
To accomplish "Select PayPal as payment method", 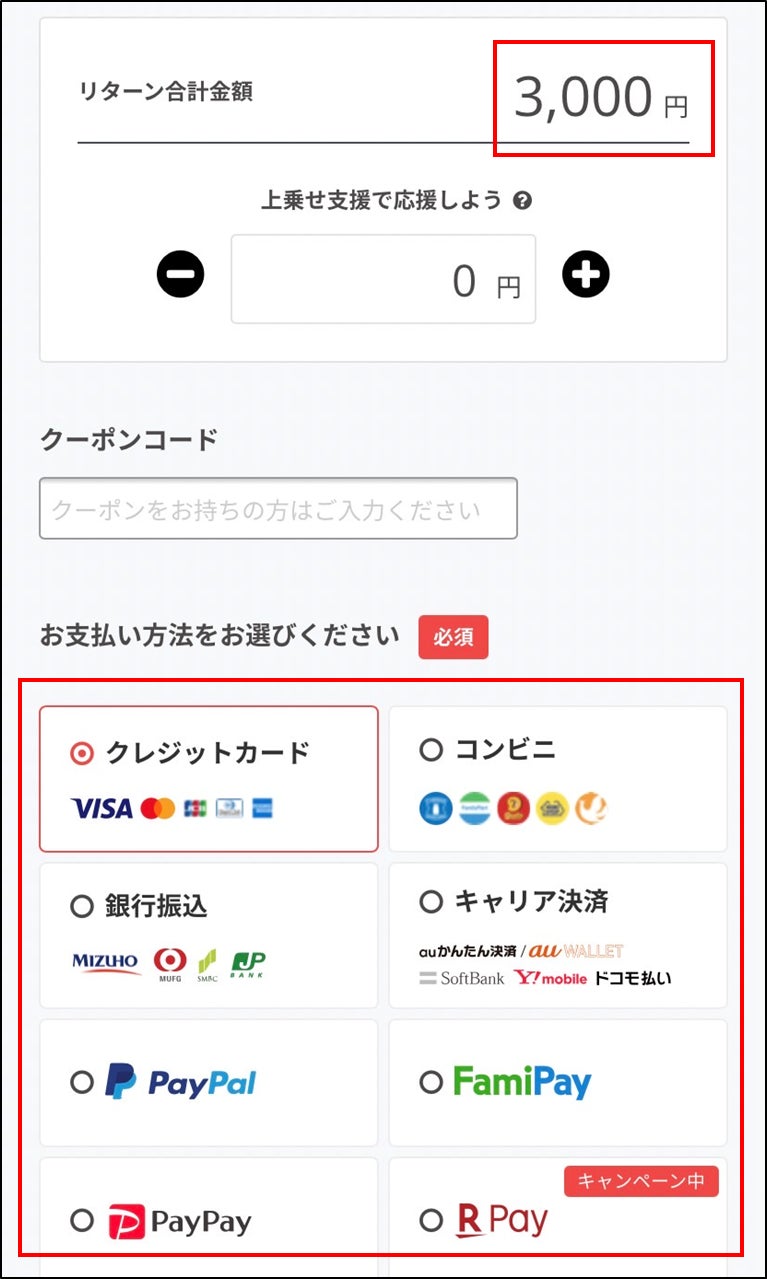I will pyautogui.click(x=82, y=1082).
